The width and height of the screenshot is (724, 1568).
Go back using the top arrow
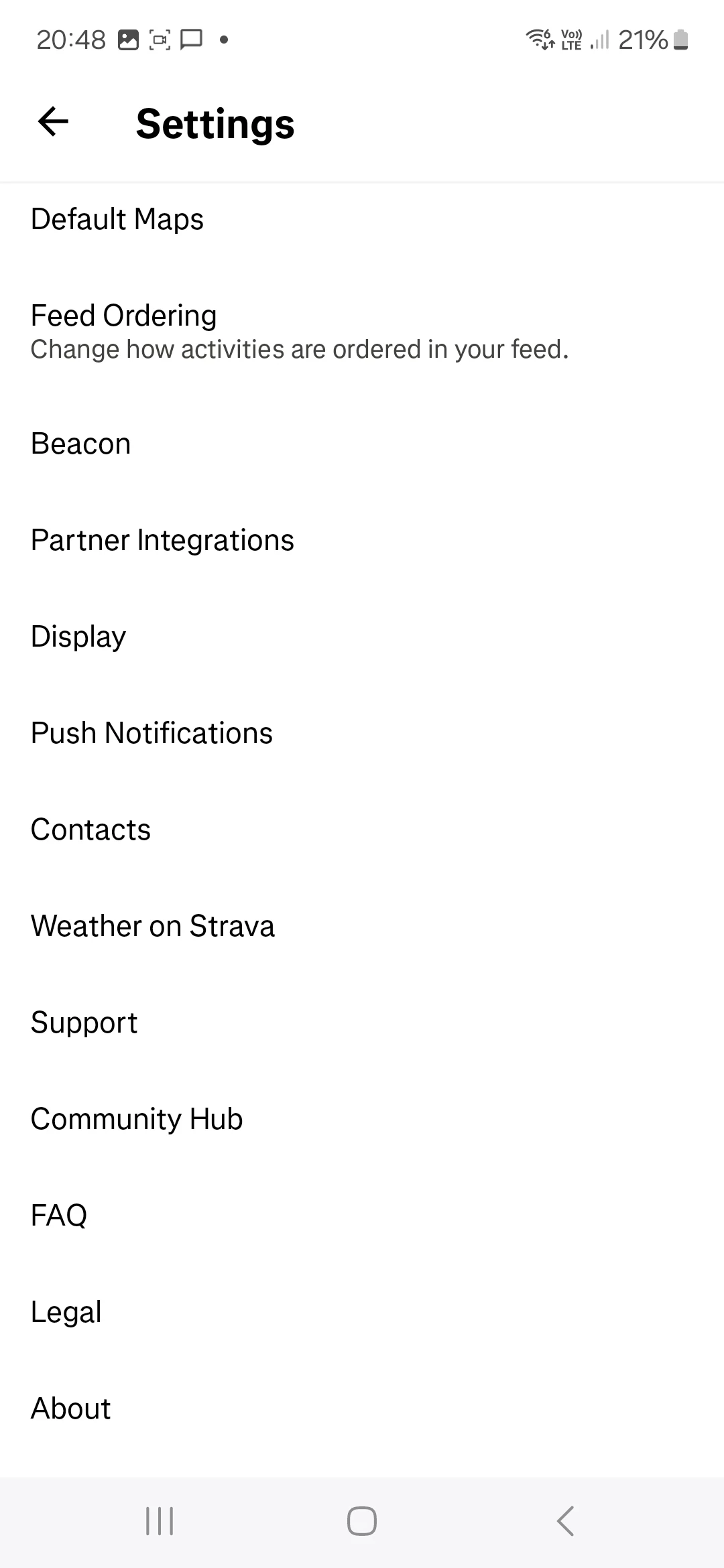[54, 122]
